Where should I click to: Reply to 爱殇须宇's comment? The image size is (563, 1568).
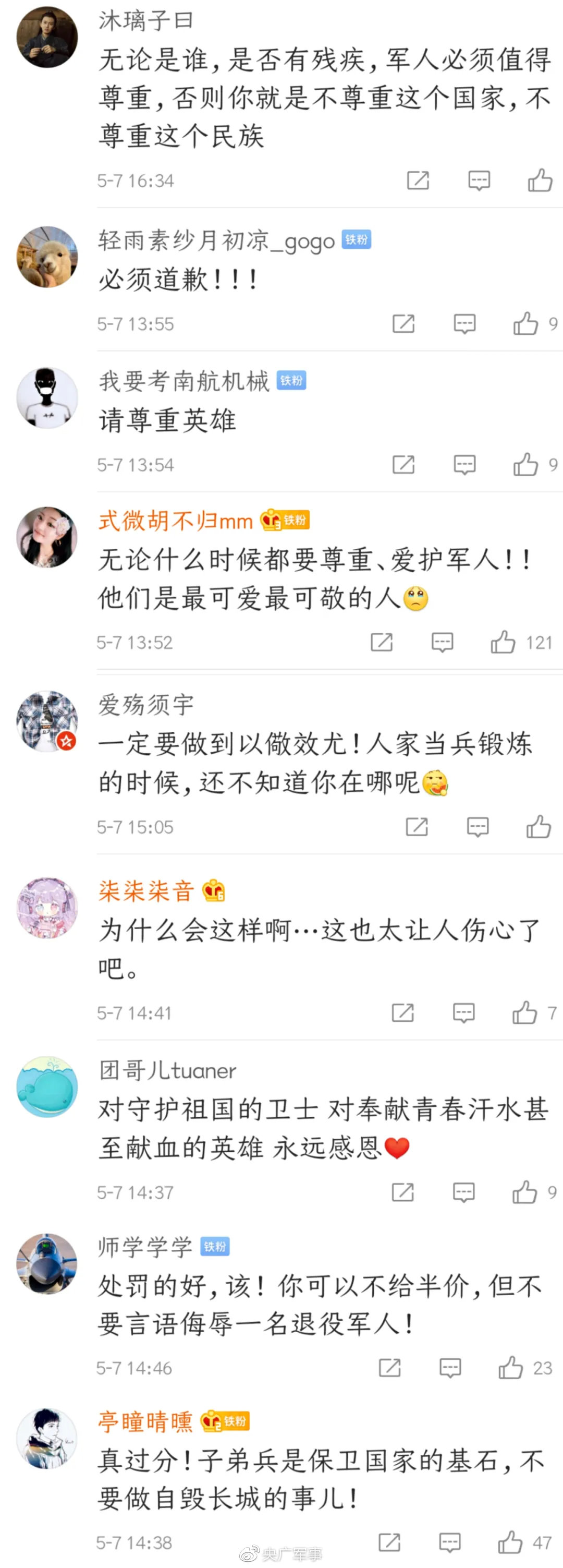click(478, 827)
